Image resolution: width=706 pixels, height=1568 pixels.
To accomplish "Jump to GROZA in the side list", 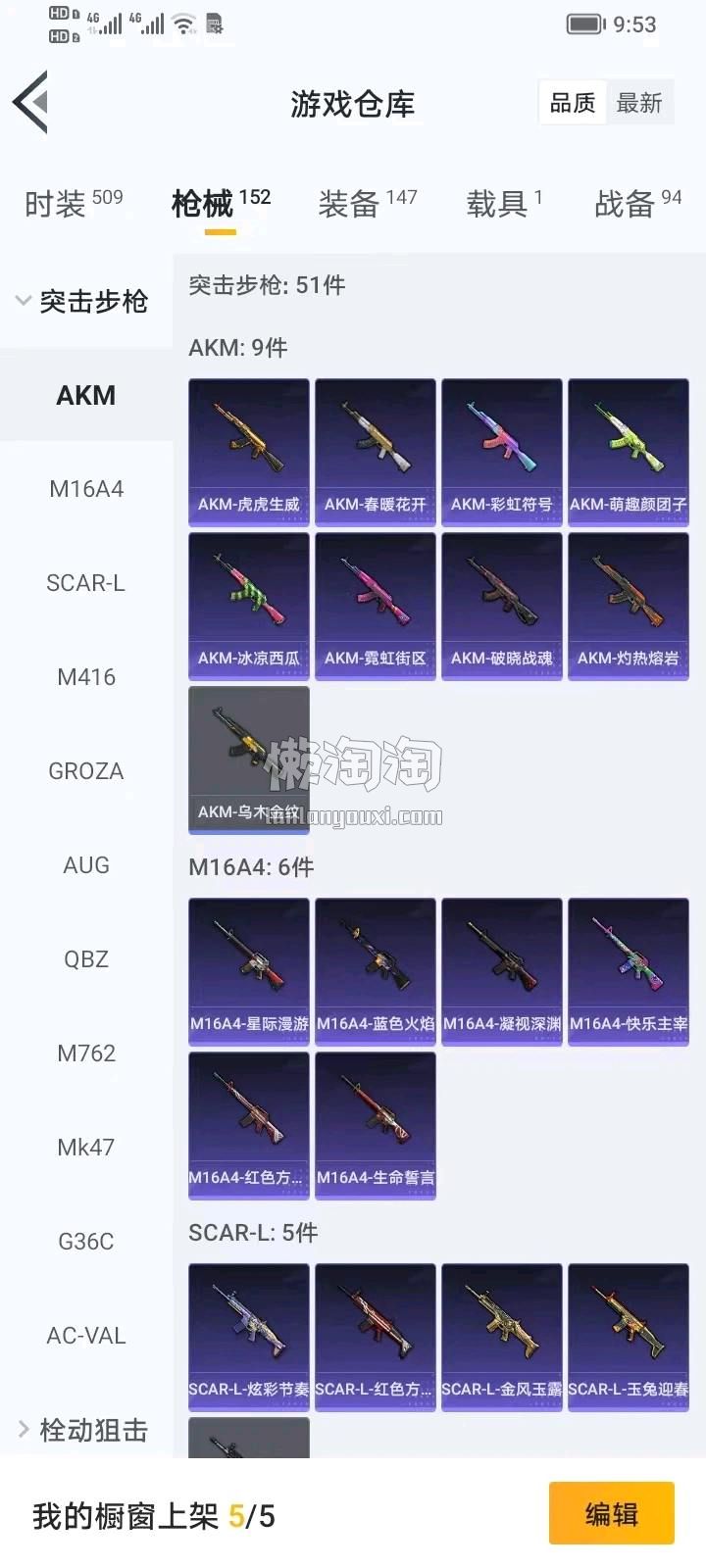I will 86,771.
